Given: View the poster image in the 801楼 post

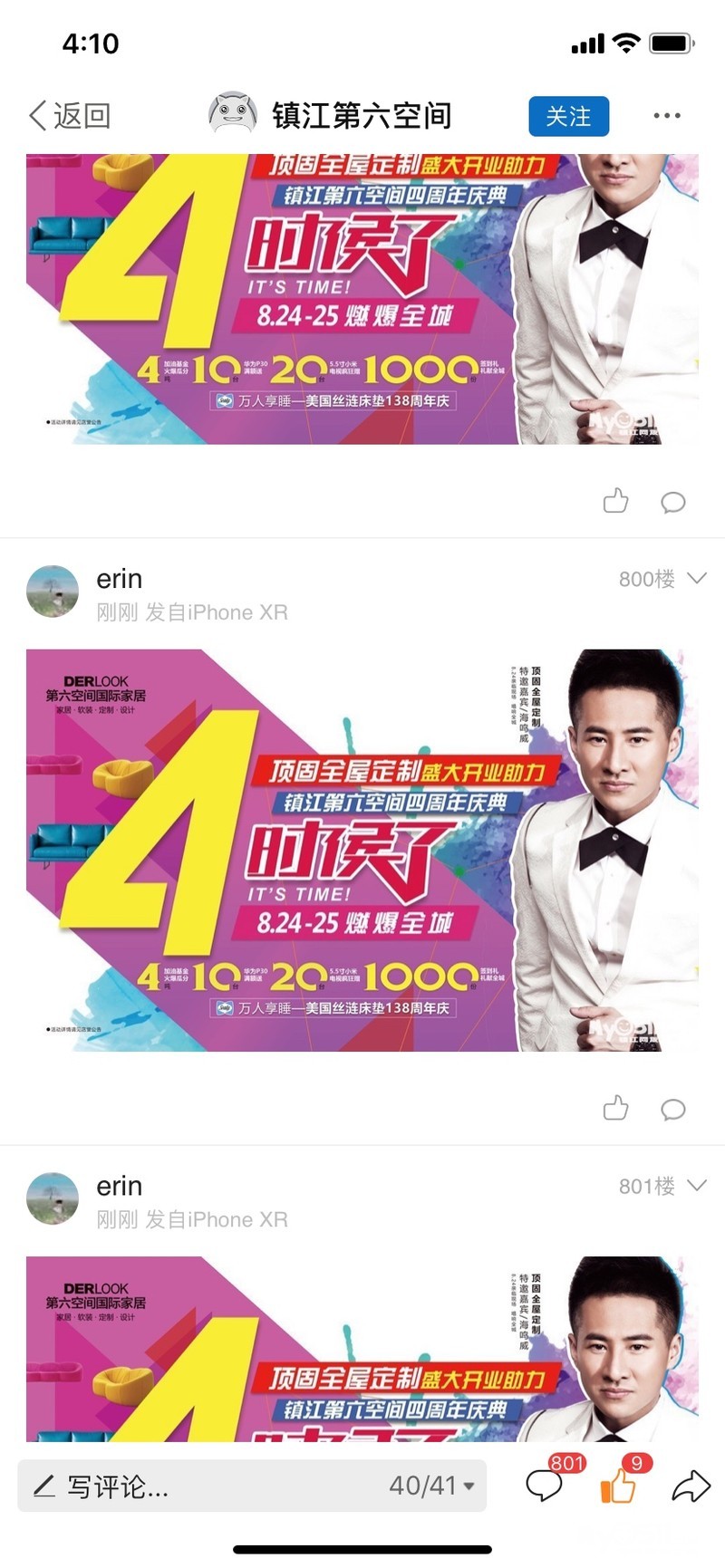Looking at the screenshot, I should click(362, 1348).
